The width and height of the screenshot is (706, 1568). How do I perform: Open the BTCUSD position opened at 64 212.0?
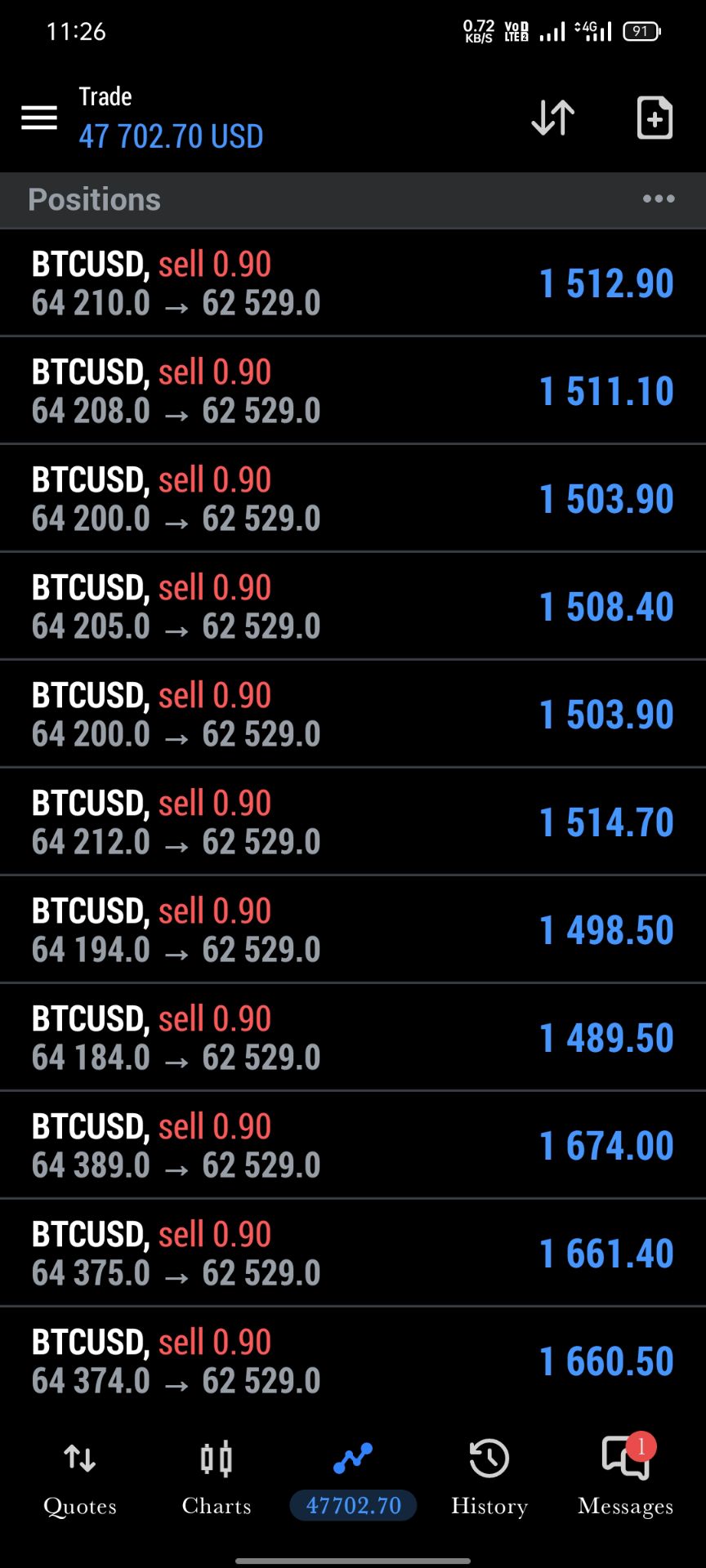353,822
